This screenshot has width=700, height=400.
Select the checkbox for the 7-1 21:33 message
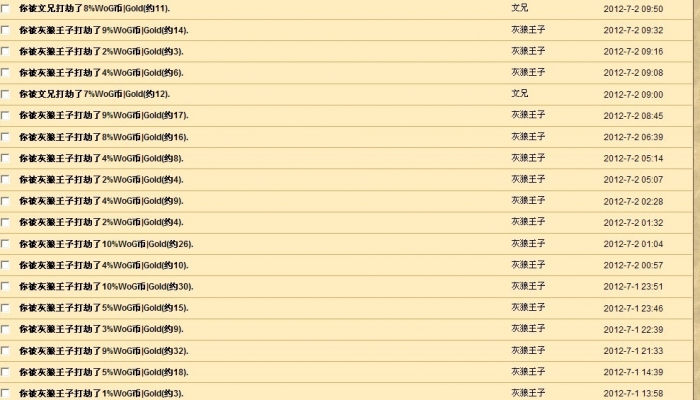5,351
